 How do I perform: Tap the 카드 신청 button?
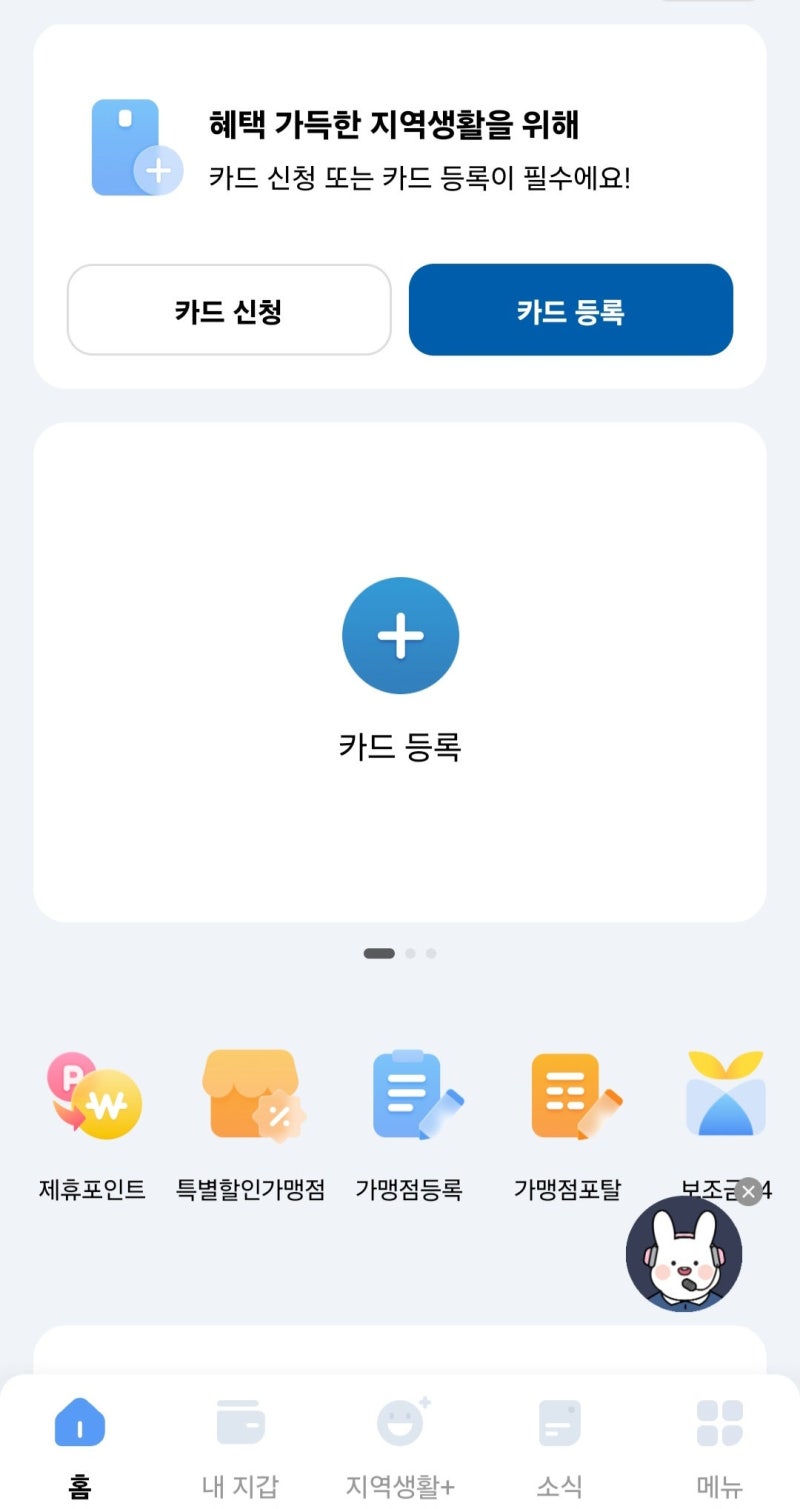pyautogui.click(x=228, y=310)
